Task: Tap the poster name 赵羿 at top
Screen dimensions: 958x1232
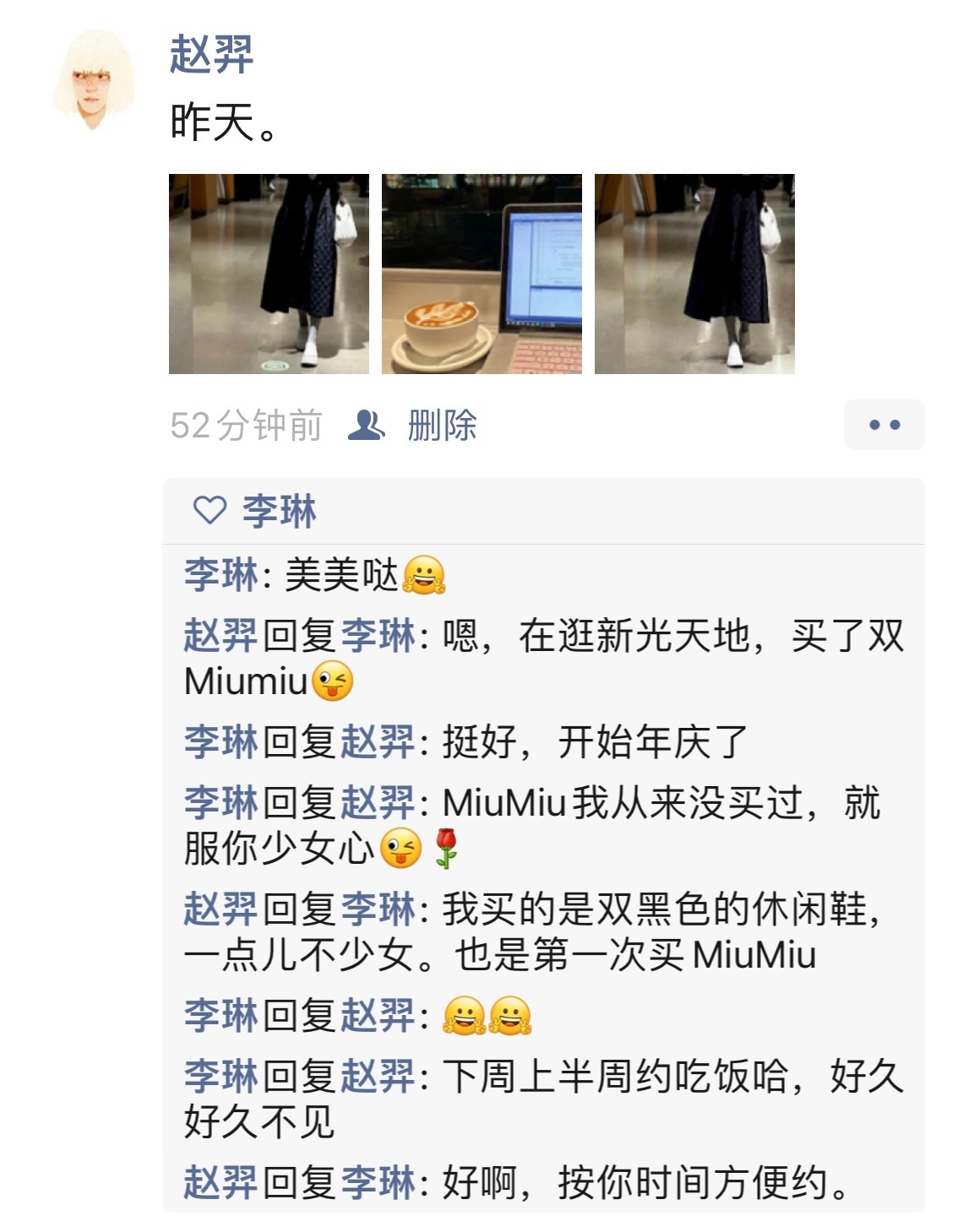Action: [211, 56]
